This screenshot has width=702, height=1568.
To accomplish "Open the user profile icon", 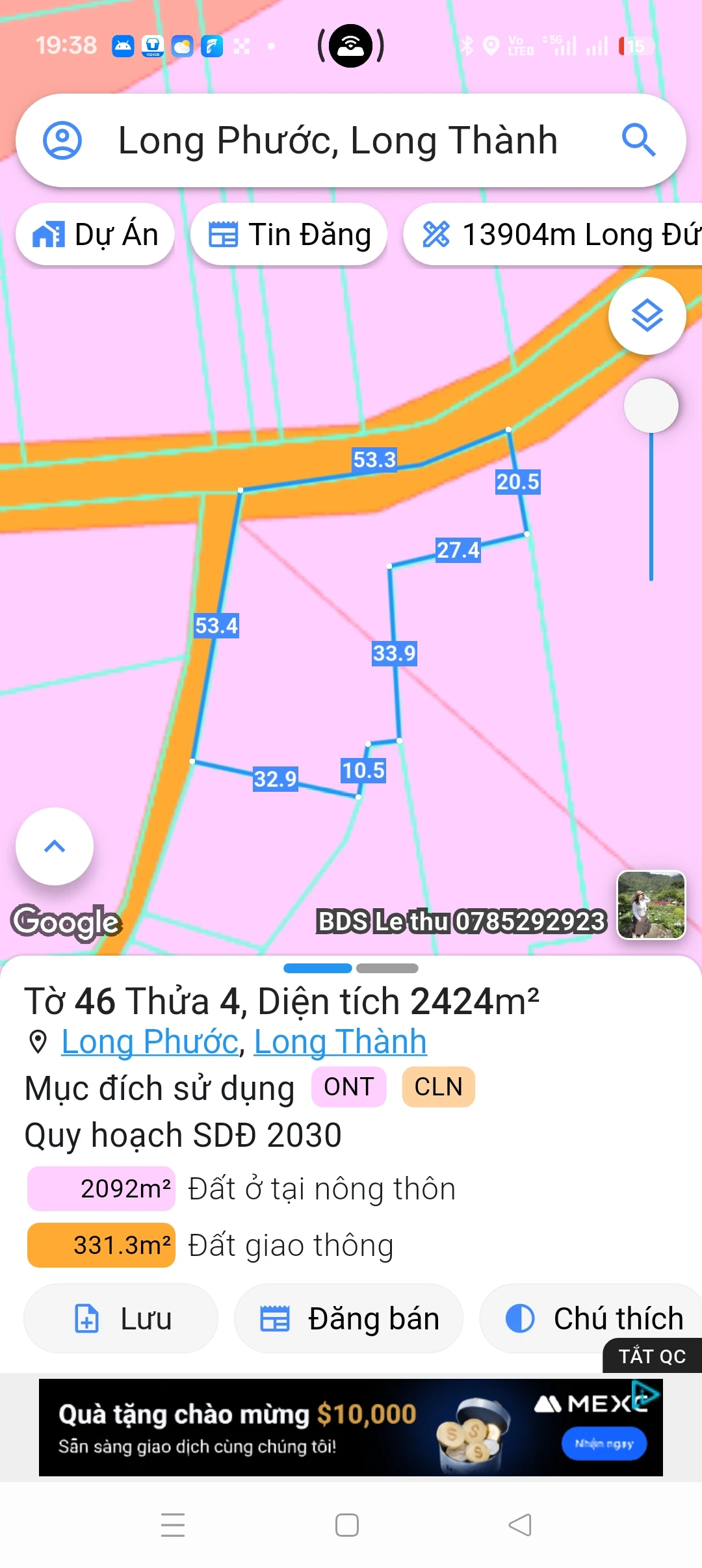I will click(x=62, y=140).
